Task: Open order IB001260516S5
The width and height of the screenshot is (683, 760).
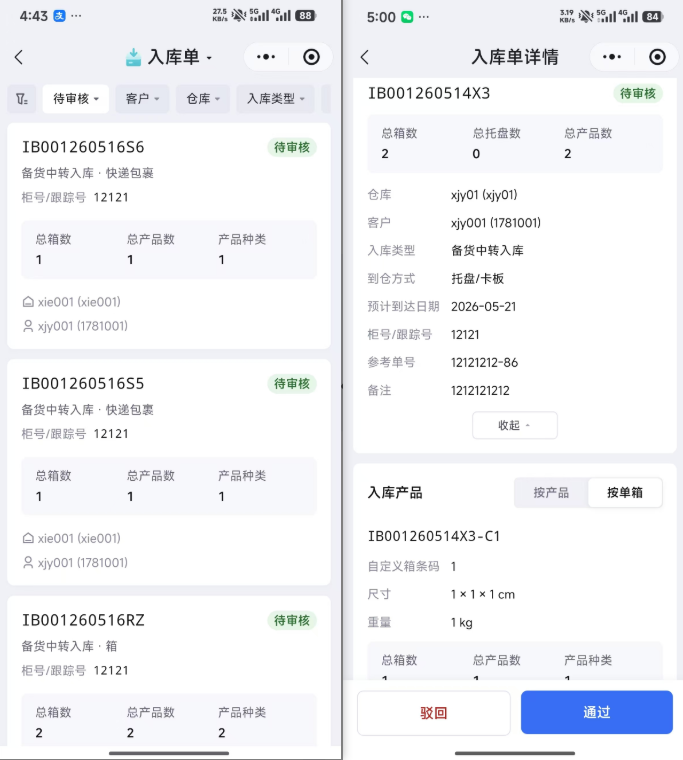Action: click(169, 472)
